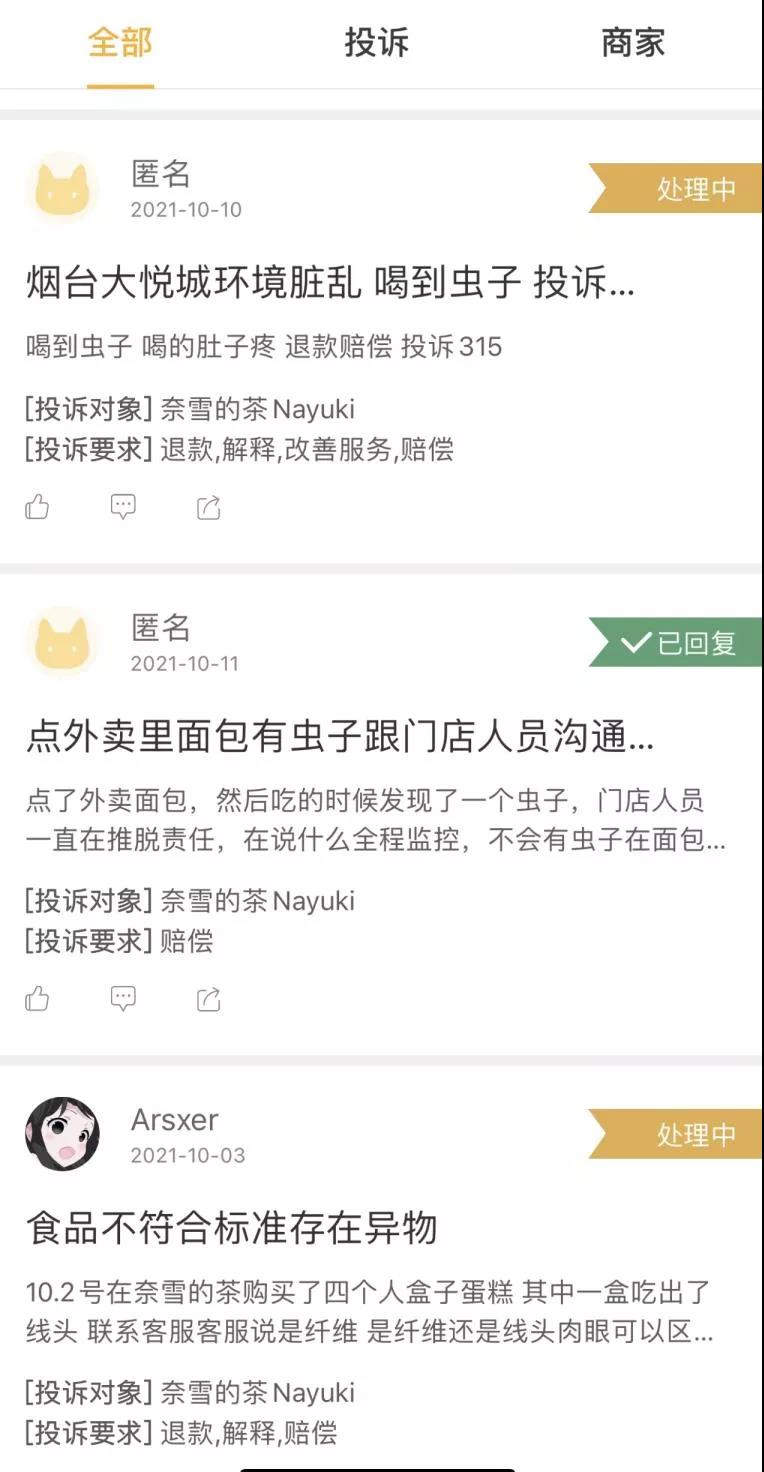764x1472 pixels.
Task: Open complaint 食品不符合标准存在异物
Action: click(232, 1227)
